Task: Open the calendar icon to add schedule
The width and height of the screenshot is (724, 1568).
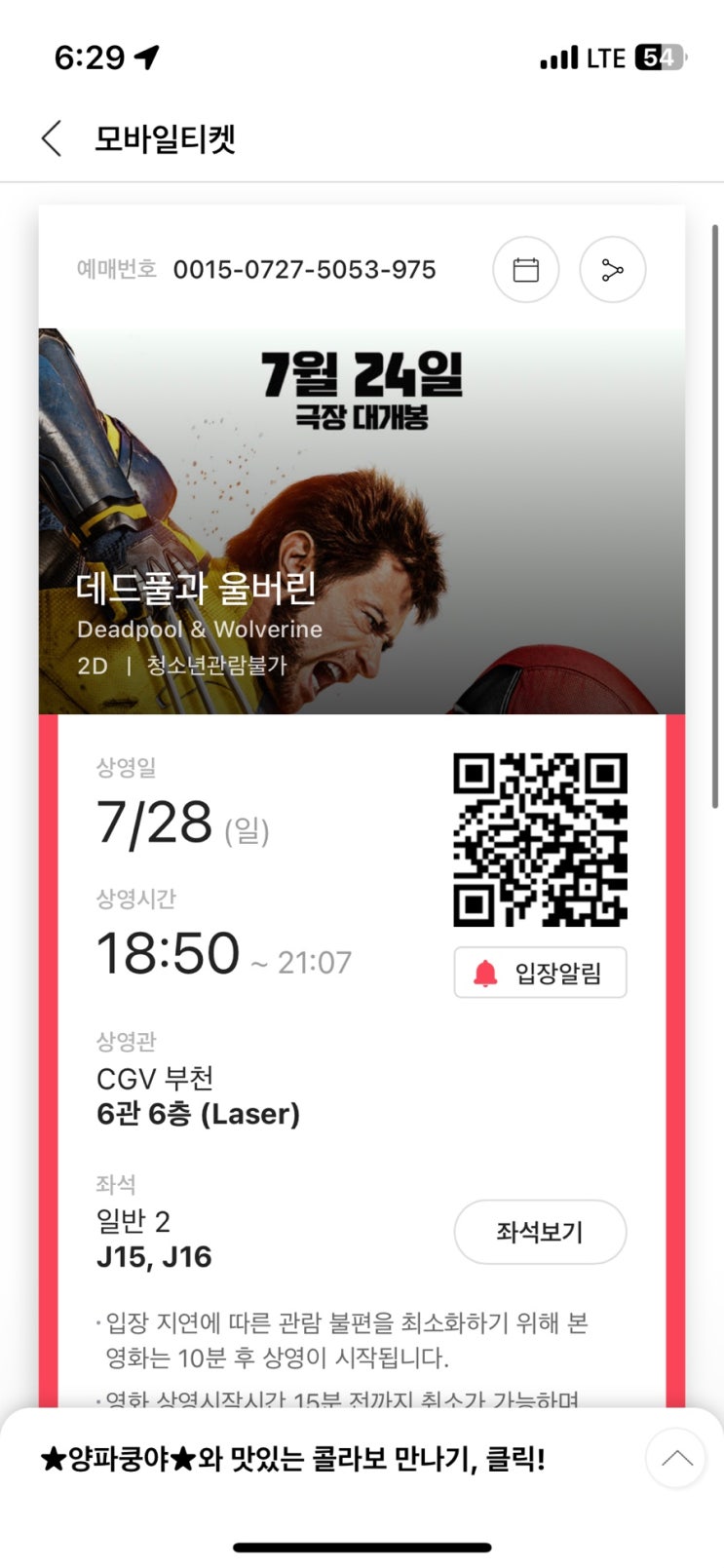Action: 525,271
